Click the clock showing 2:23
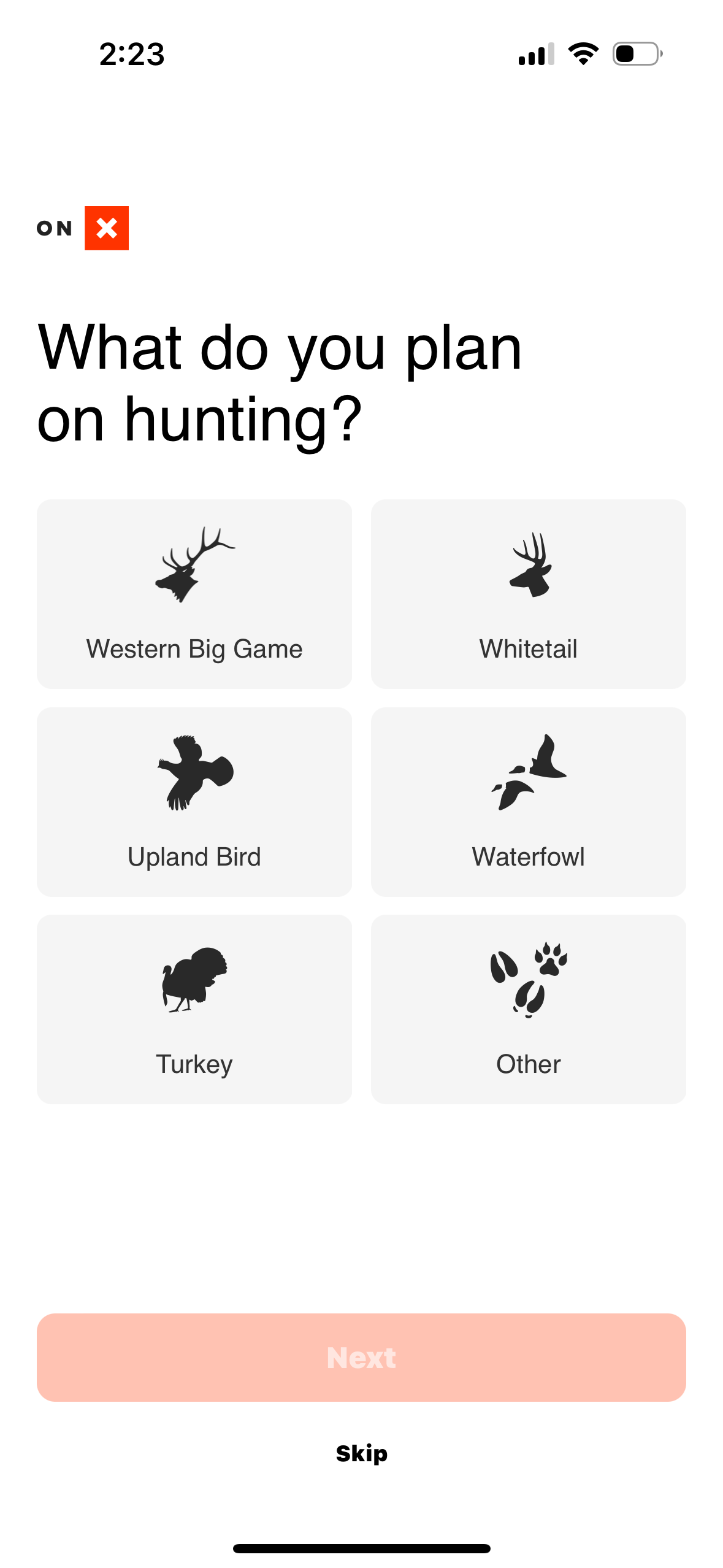723x1568 pixels. (x=131, y=54)
